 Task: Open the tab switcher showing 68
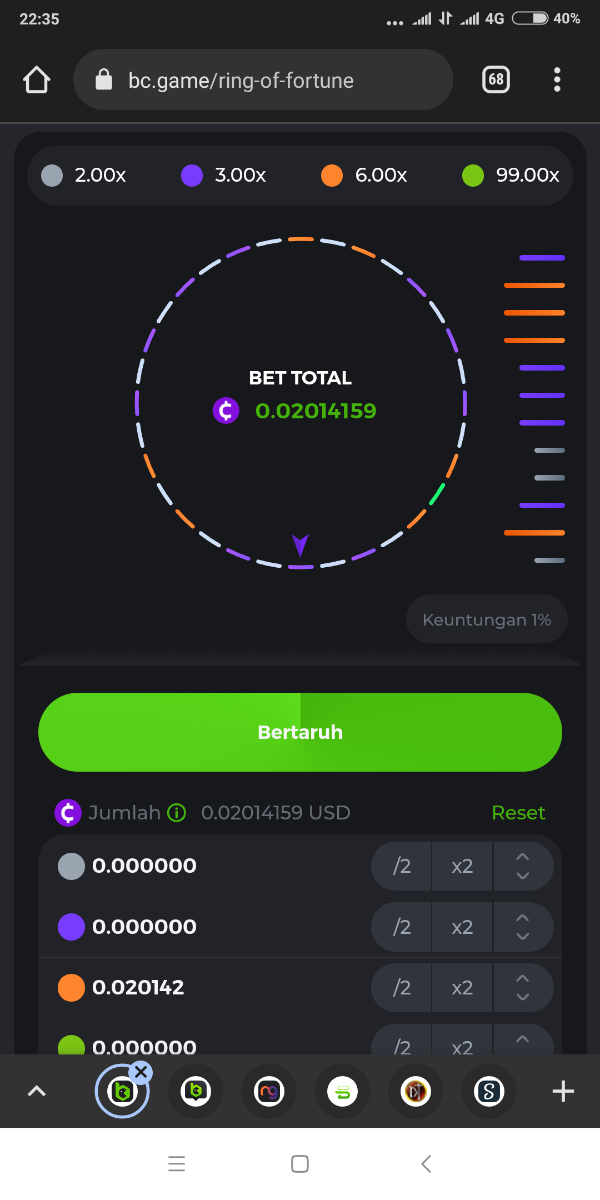pyautogui.click(x=496, y=80)
